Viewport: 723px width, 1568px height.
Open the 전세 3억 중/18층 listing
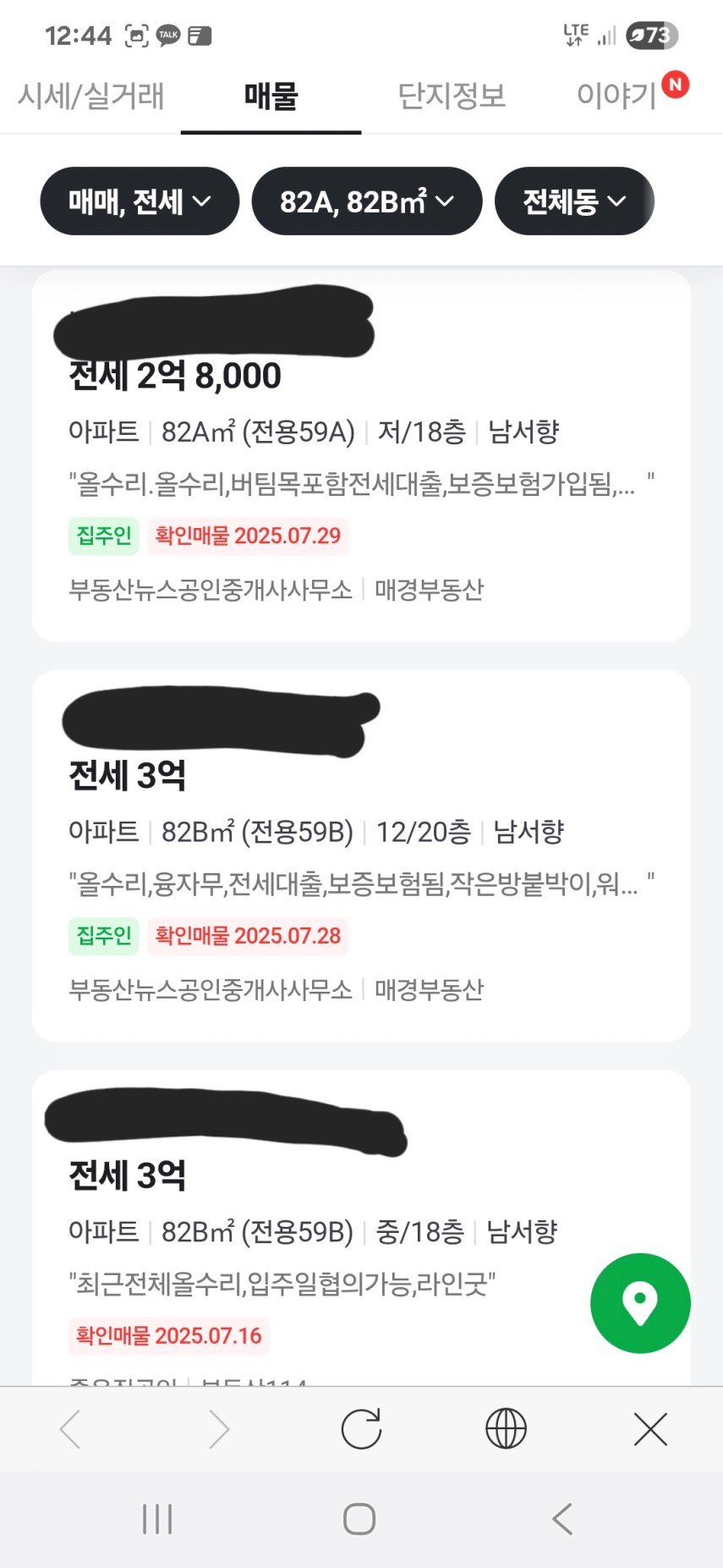[x=361, y=1227]
